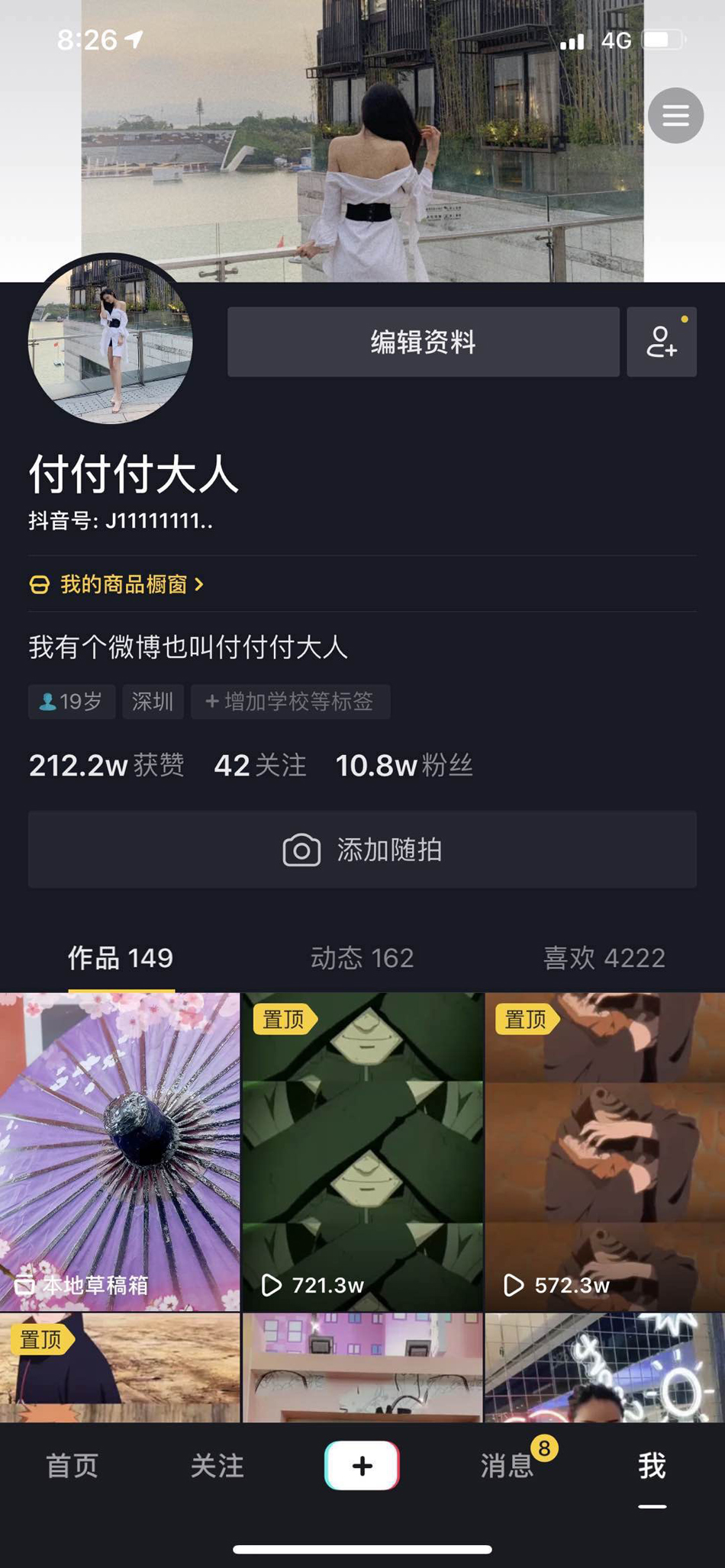
Task: View the 10.8w 粉丝 followers list
Action: [x=404, y=765]
